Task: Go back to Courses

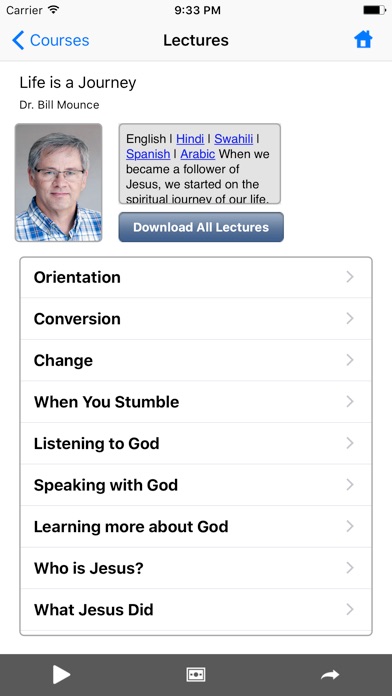Action: [50, 40]
